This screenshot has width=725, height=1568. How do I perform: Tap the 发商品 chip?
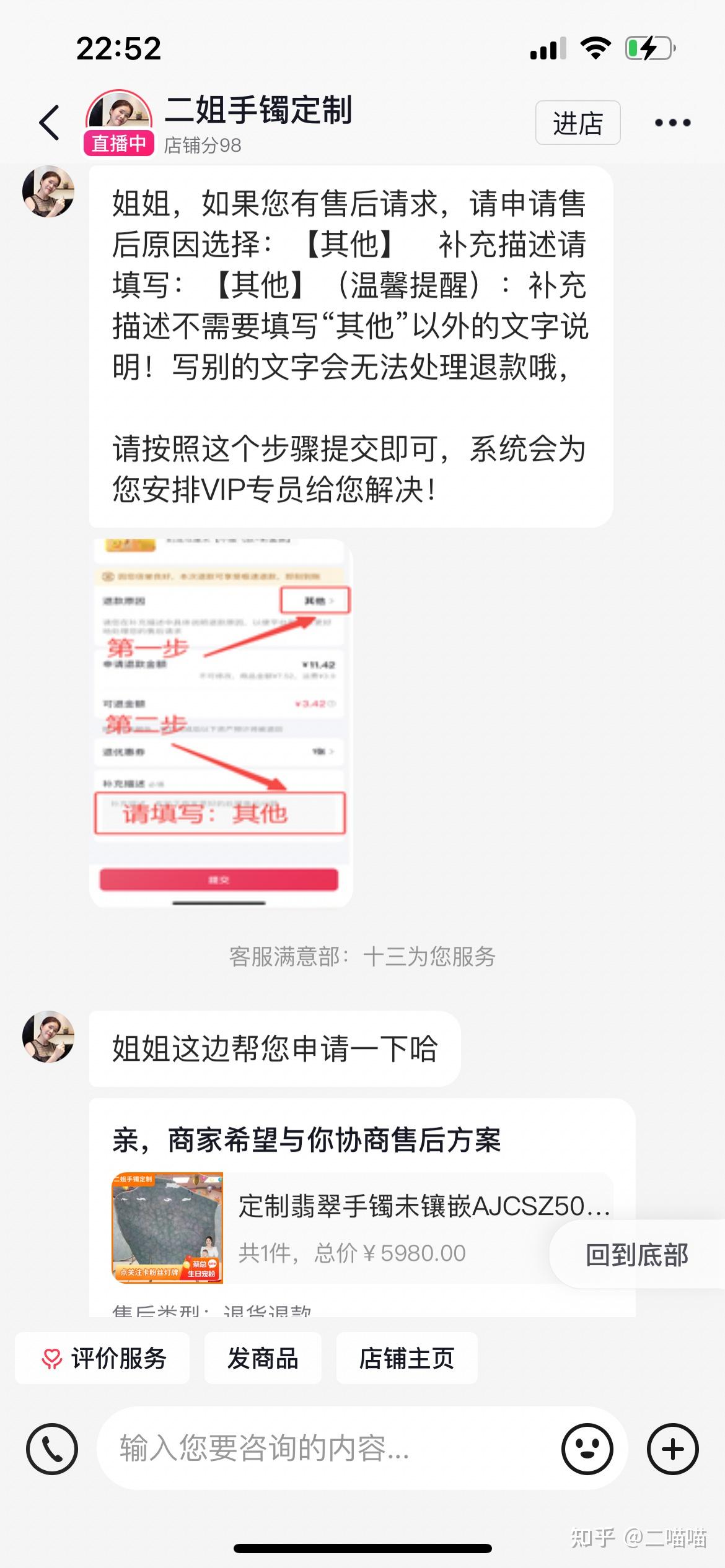263,1358
